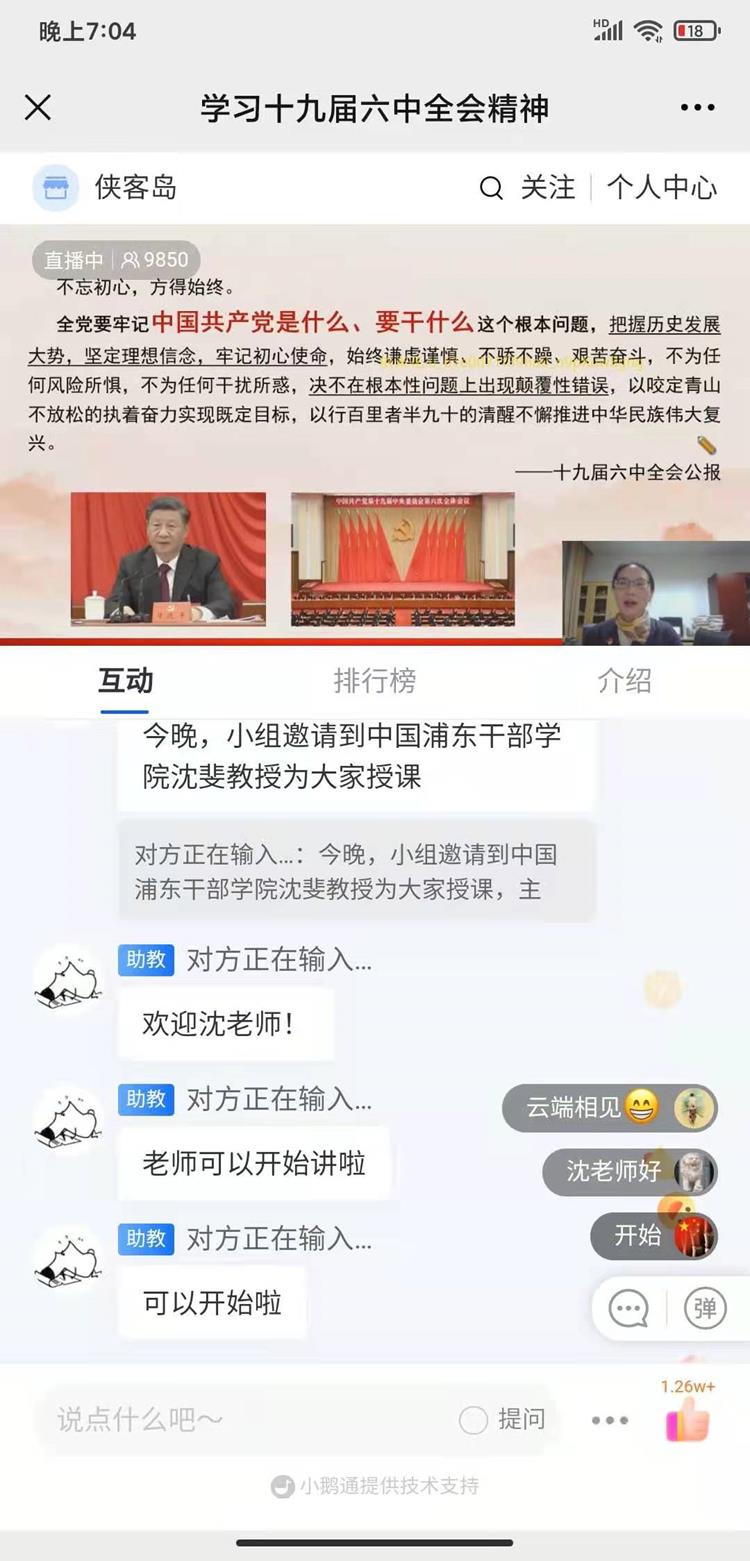Mark the message as a 提问
The image size is (750, 1561).
pyautogui.click(x=503, y=1419)
